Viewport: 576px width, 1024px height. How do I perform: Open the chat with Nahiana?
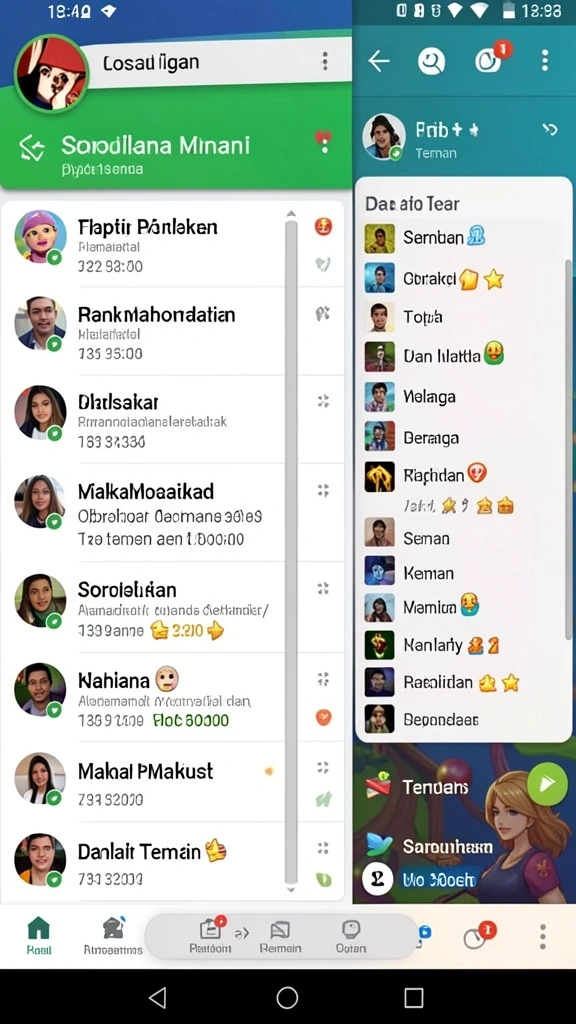(x=173, y=697)
